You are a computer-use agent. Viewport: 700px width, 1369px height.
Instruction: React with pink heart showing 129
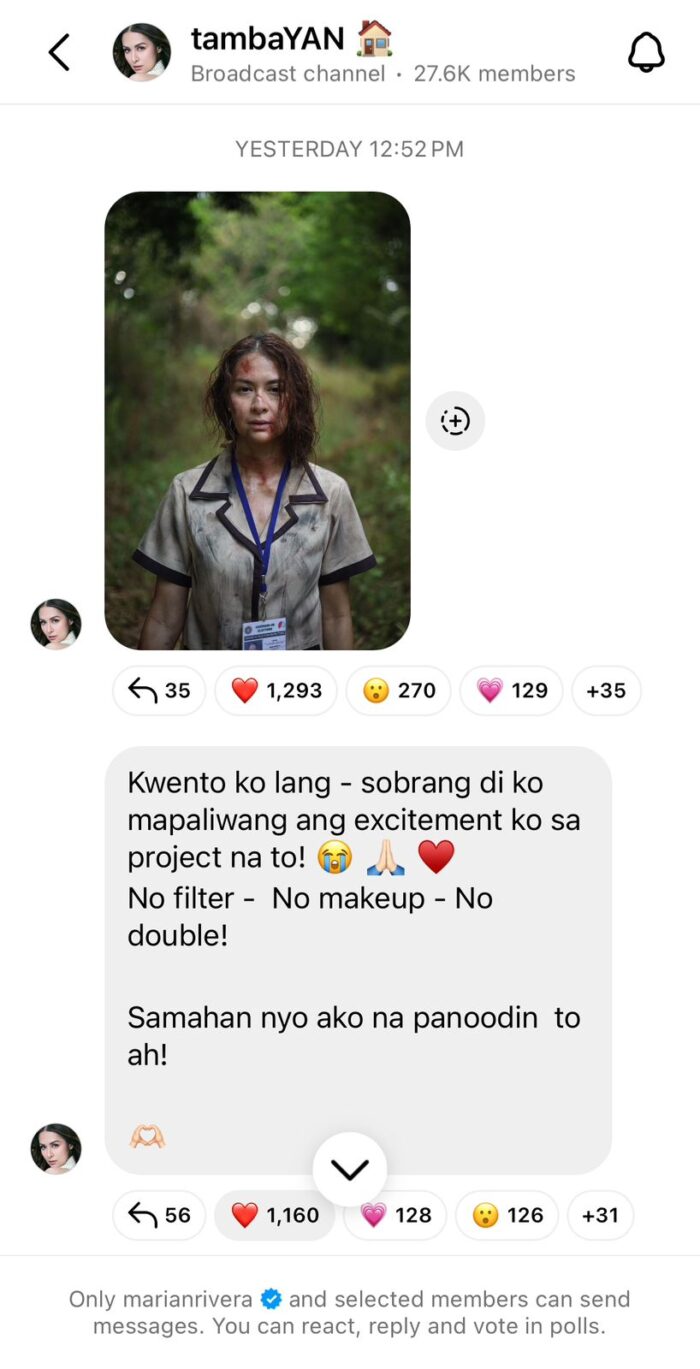[x=511, y=691]
